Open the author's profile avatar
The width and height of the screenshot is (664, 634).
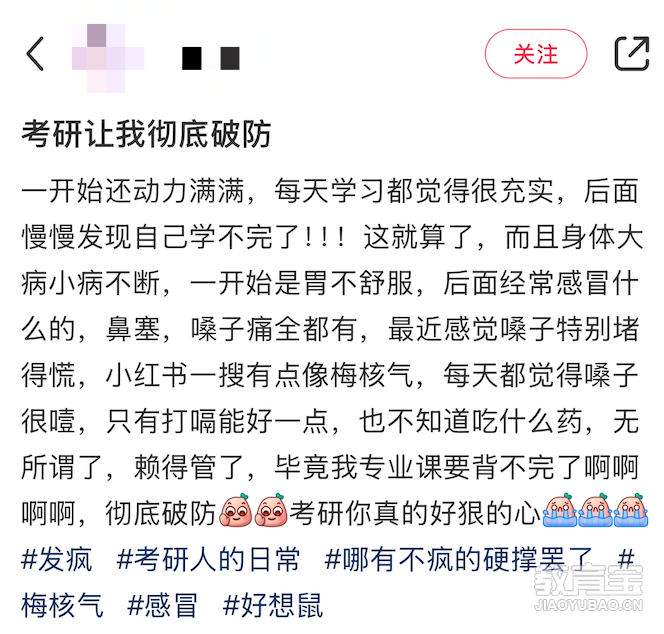105,54
